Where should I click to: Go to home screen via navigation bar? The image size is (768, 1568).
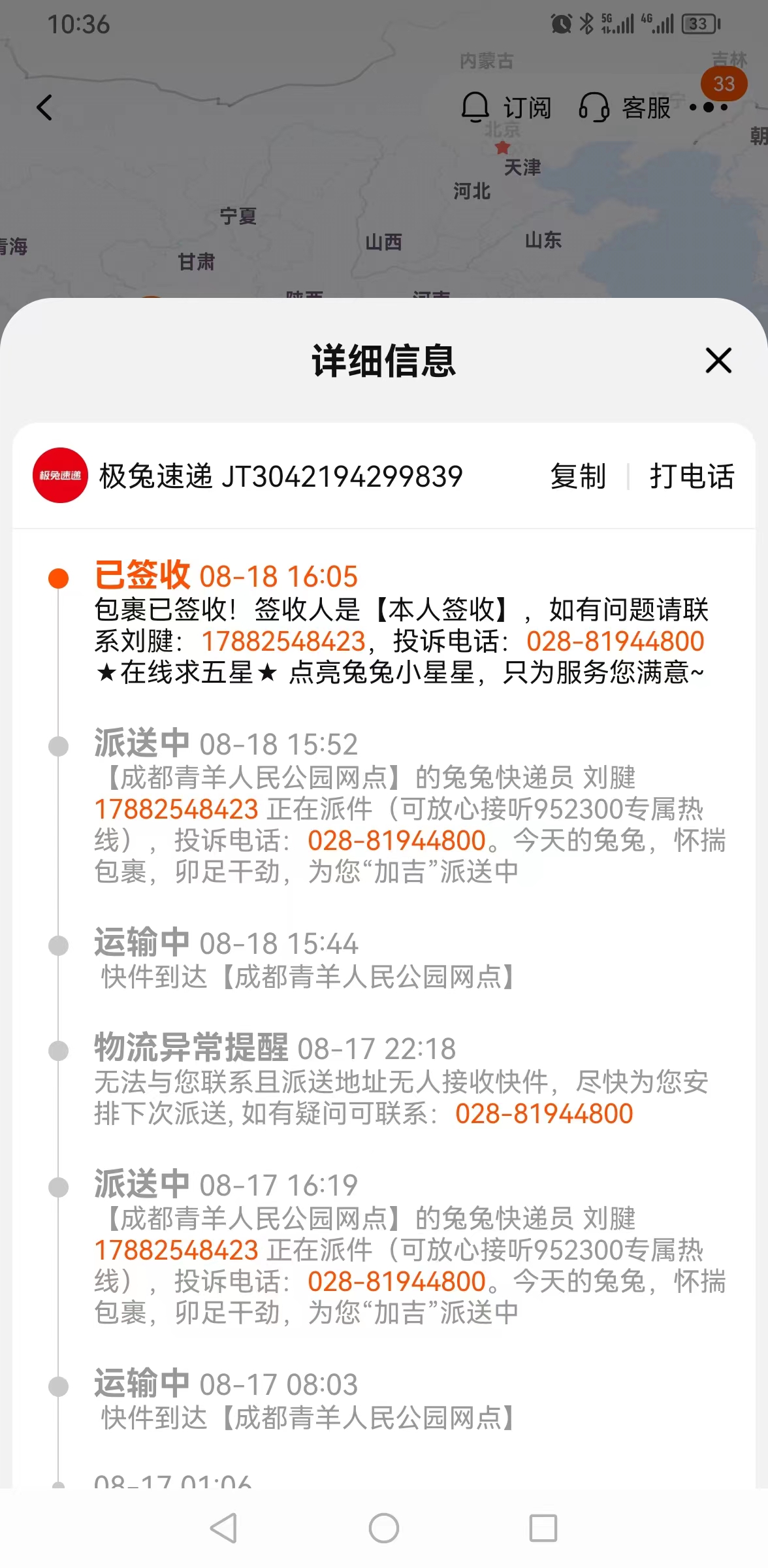click(384, 1528)
